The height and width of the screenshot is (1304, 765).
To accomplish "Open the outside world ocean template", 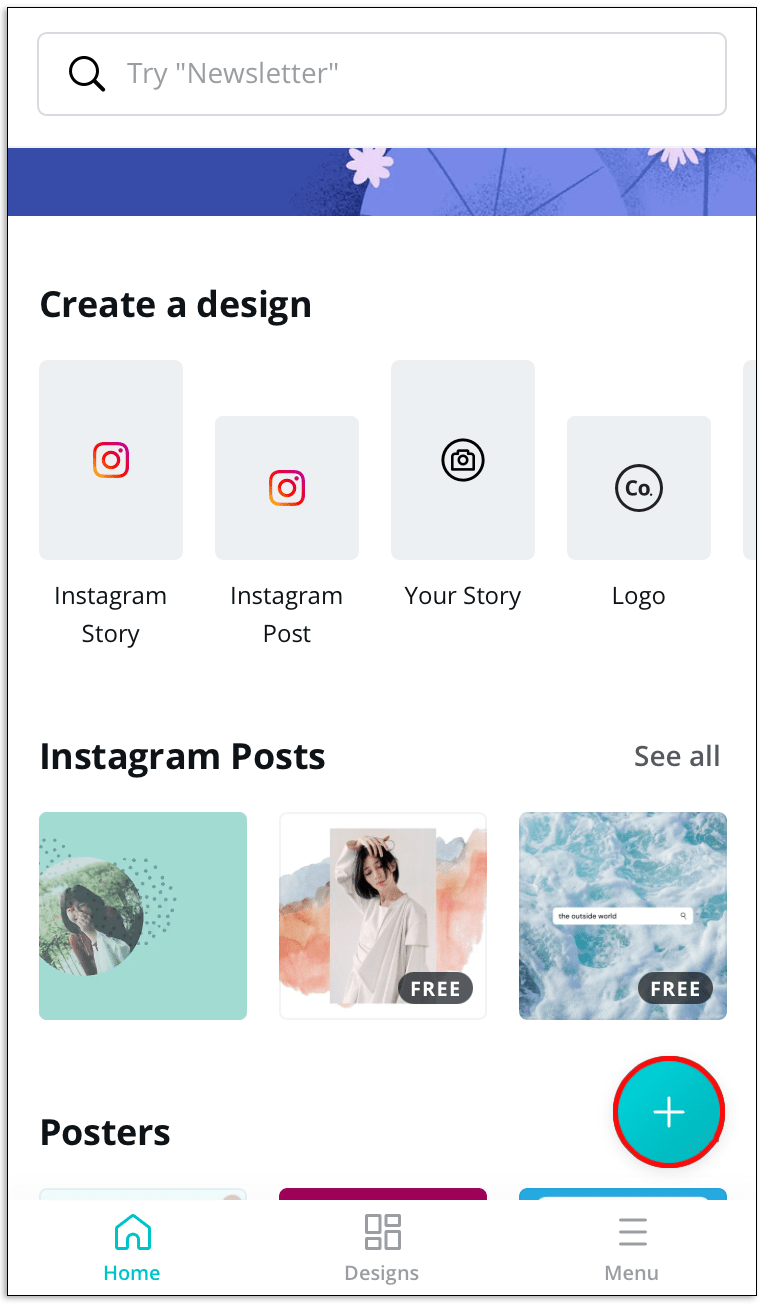I will [x=623, y=916].
